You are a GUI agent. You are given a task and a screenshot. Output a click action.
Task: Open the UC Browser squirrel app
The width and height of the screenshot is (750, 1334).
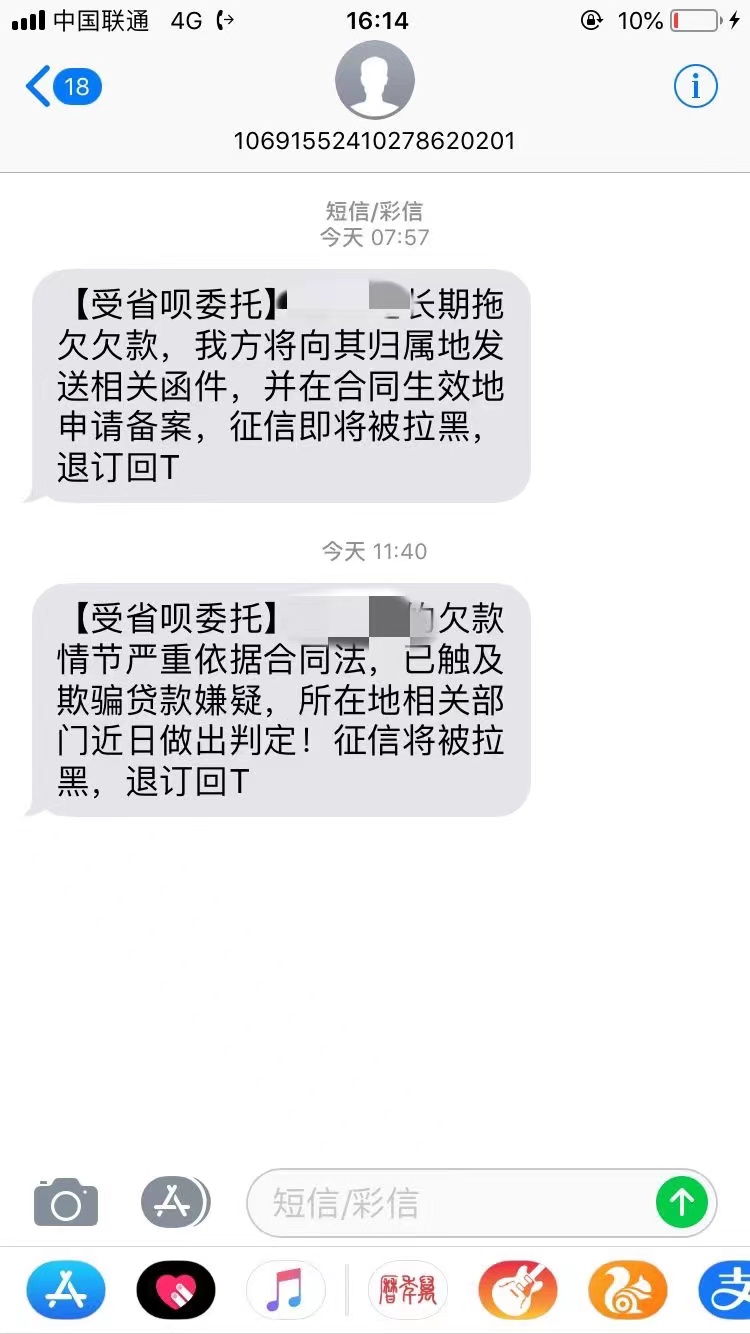[x=628, y=1290]
